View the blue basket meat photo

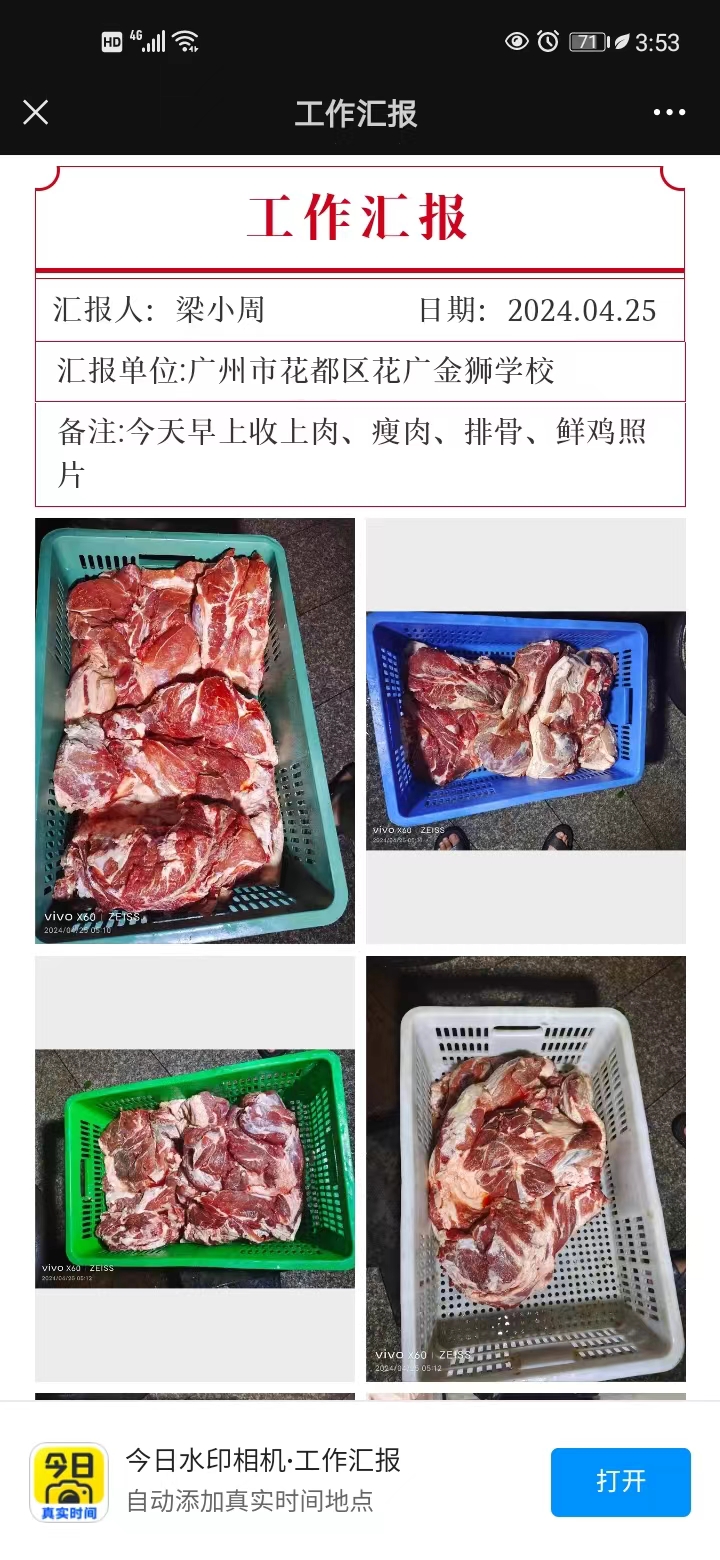point(525,730)
